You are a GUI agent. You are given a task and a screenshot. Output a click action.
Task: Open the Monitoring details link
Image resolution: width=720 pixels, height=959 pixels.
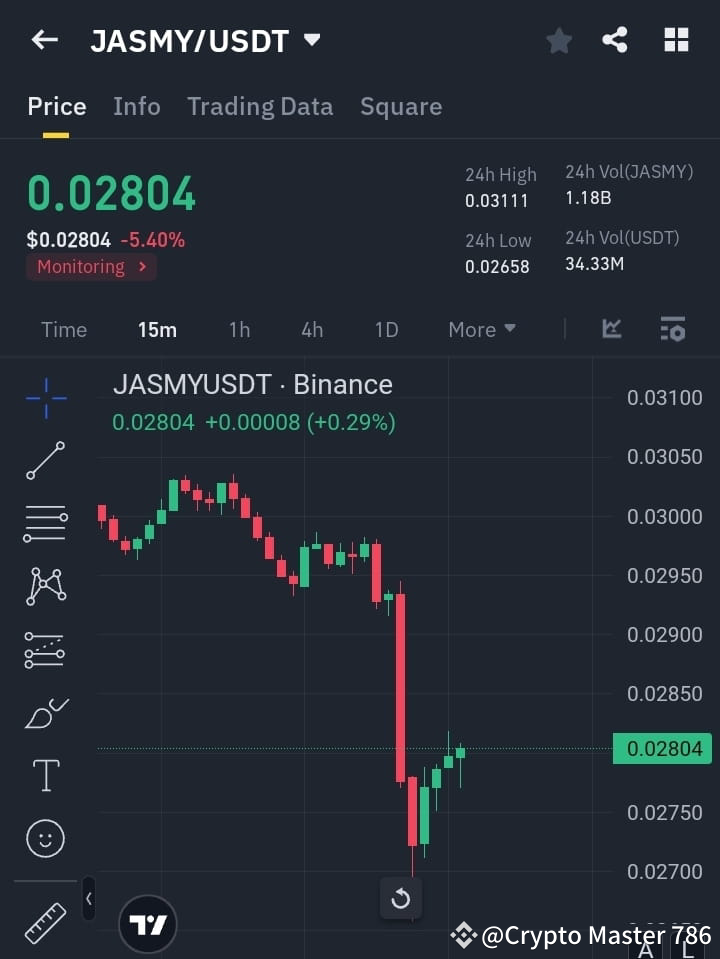click(x=91, y=267)
